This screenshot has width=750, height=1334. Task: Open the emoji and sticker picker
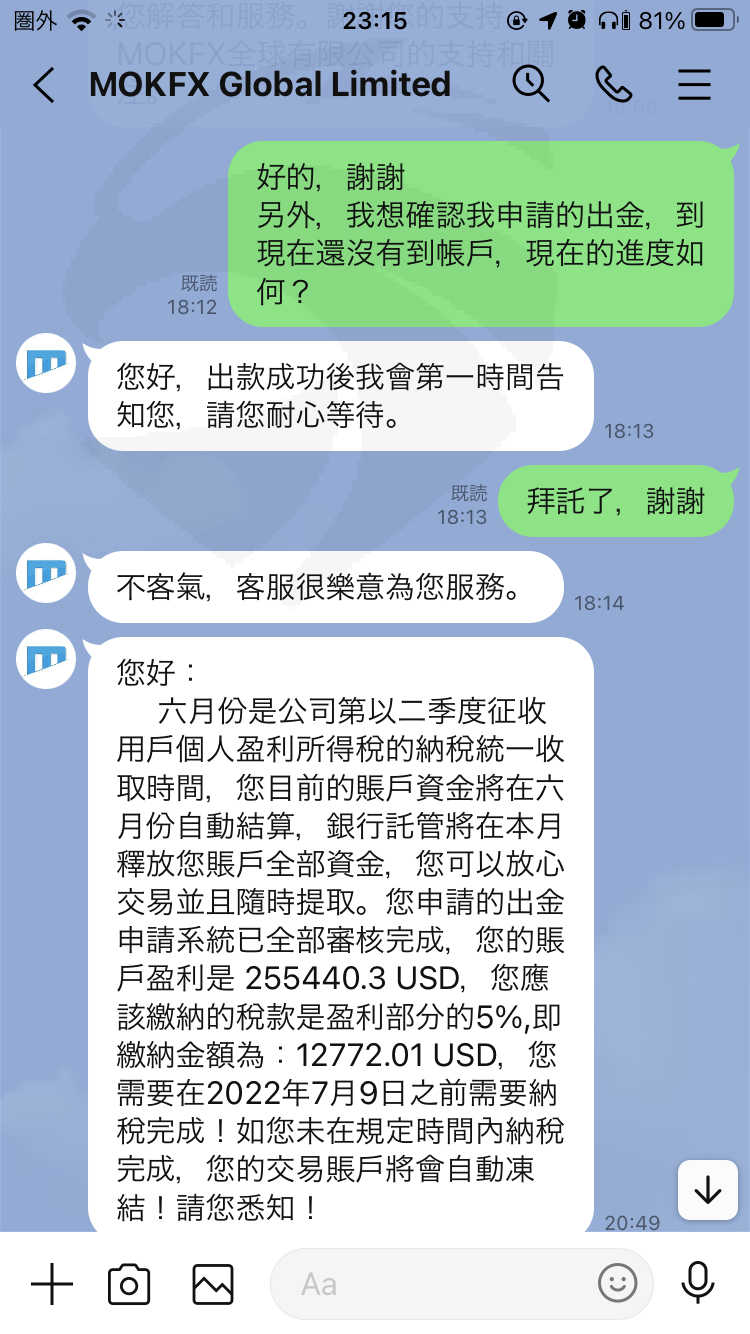618,1284
